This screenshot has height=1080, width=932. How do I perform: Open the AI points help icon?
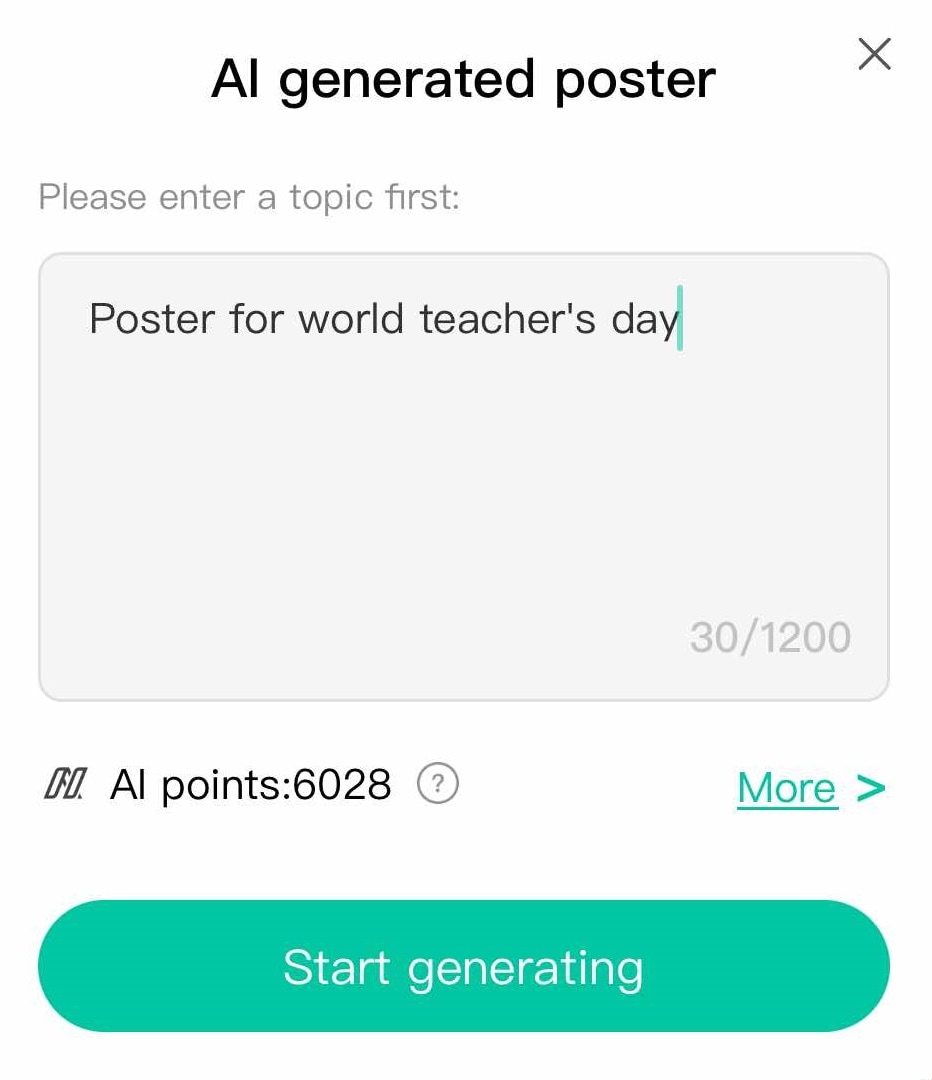[x=437, y=785]
